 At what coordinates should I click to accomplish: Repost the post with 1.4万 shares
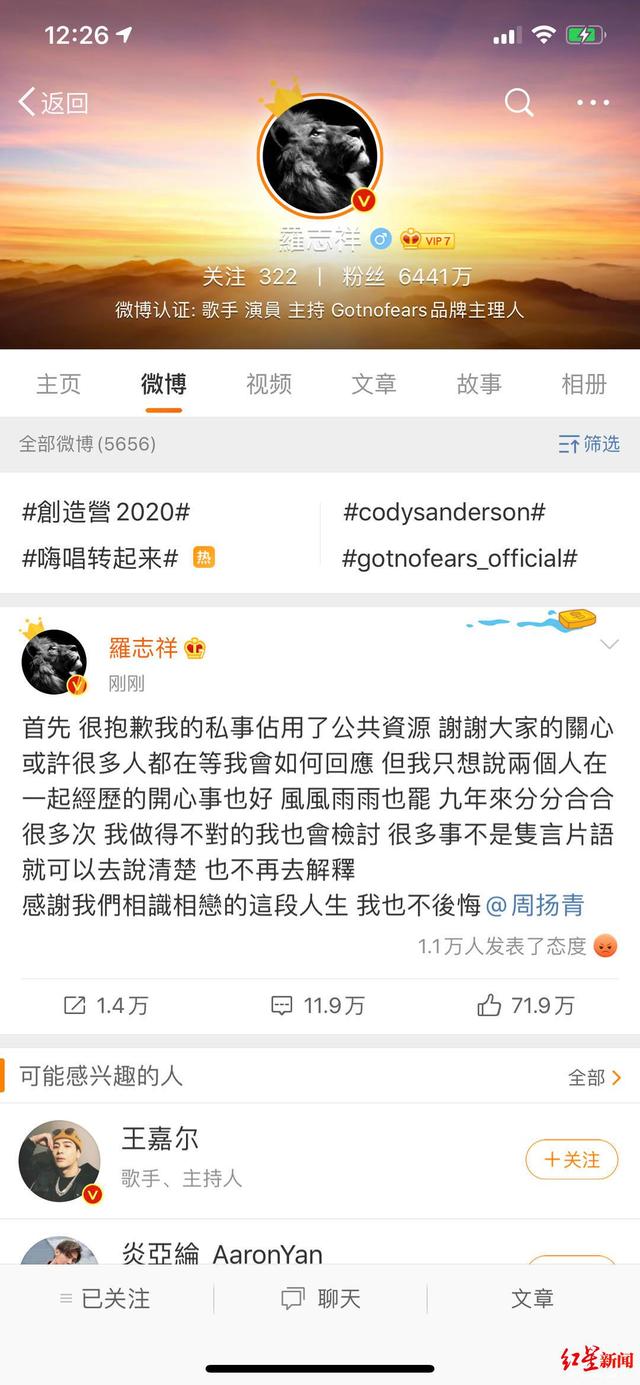[105, 1006]
